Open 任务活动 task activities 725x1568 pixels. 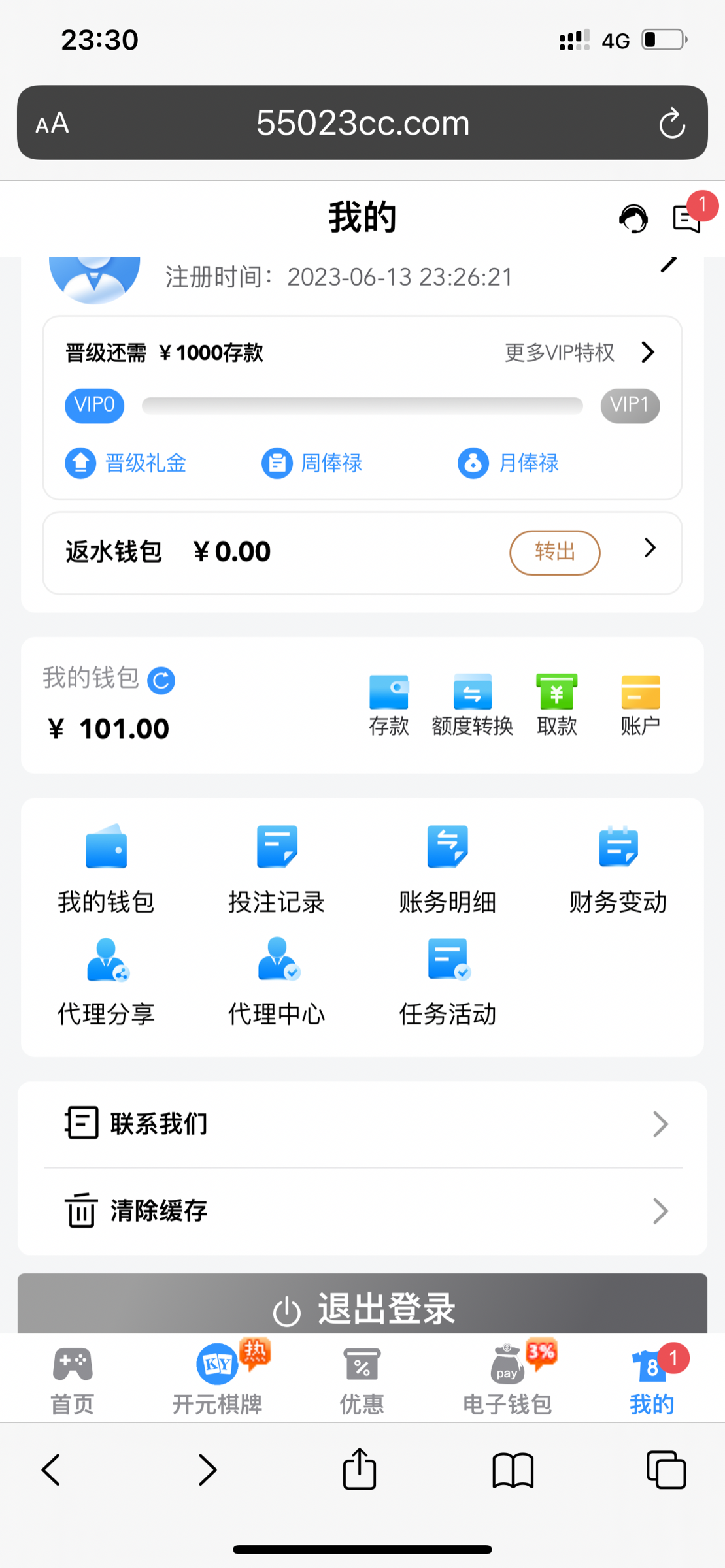(x=447, y=980)
